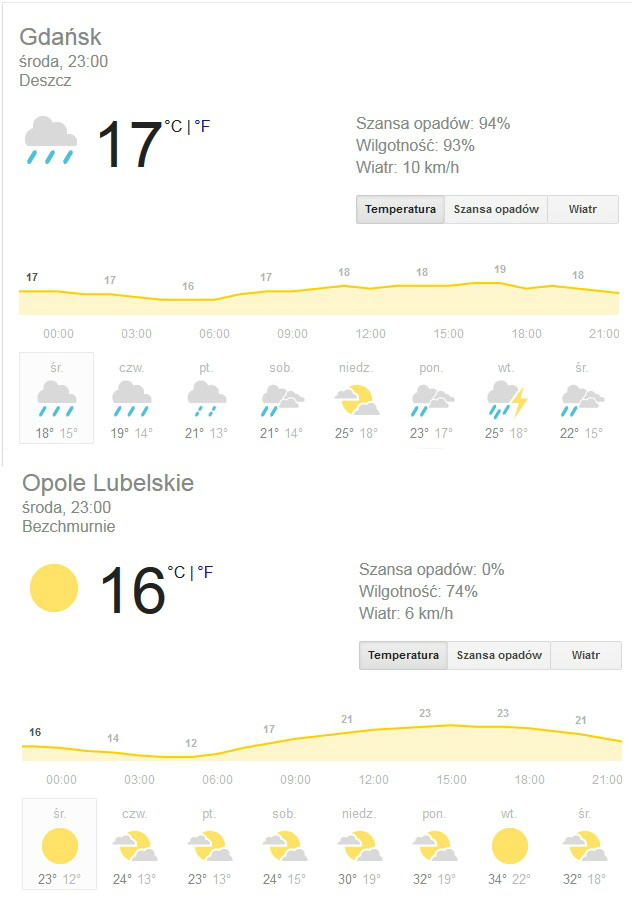Open Wiatr tab for Gdańsk
Screen dimensions: 632x903
click(x=583, y=210)
